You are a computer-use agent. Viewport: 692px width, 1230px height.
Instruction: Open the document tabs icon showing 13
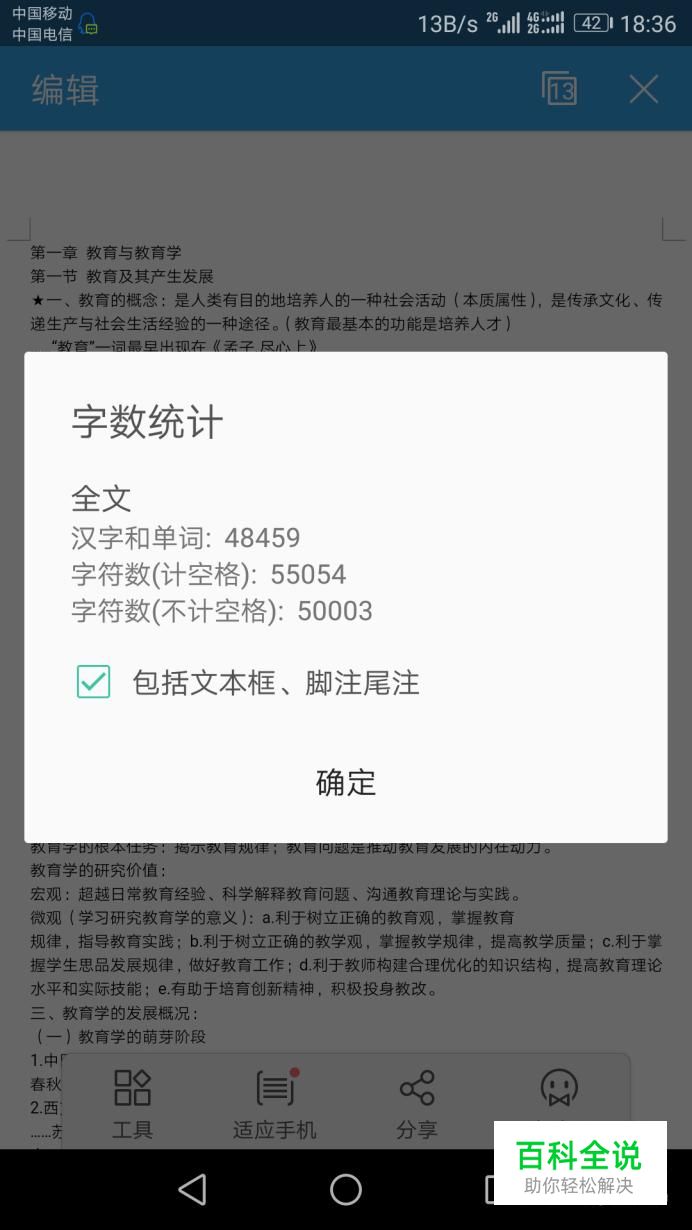(560, 89)
